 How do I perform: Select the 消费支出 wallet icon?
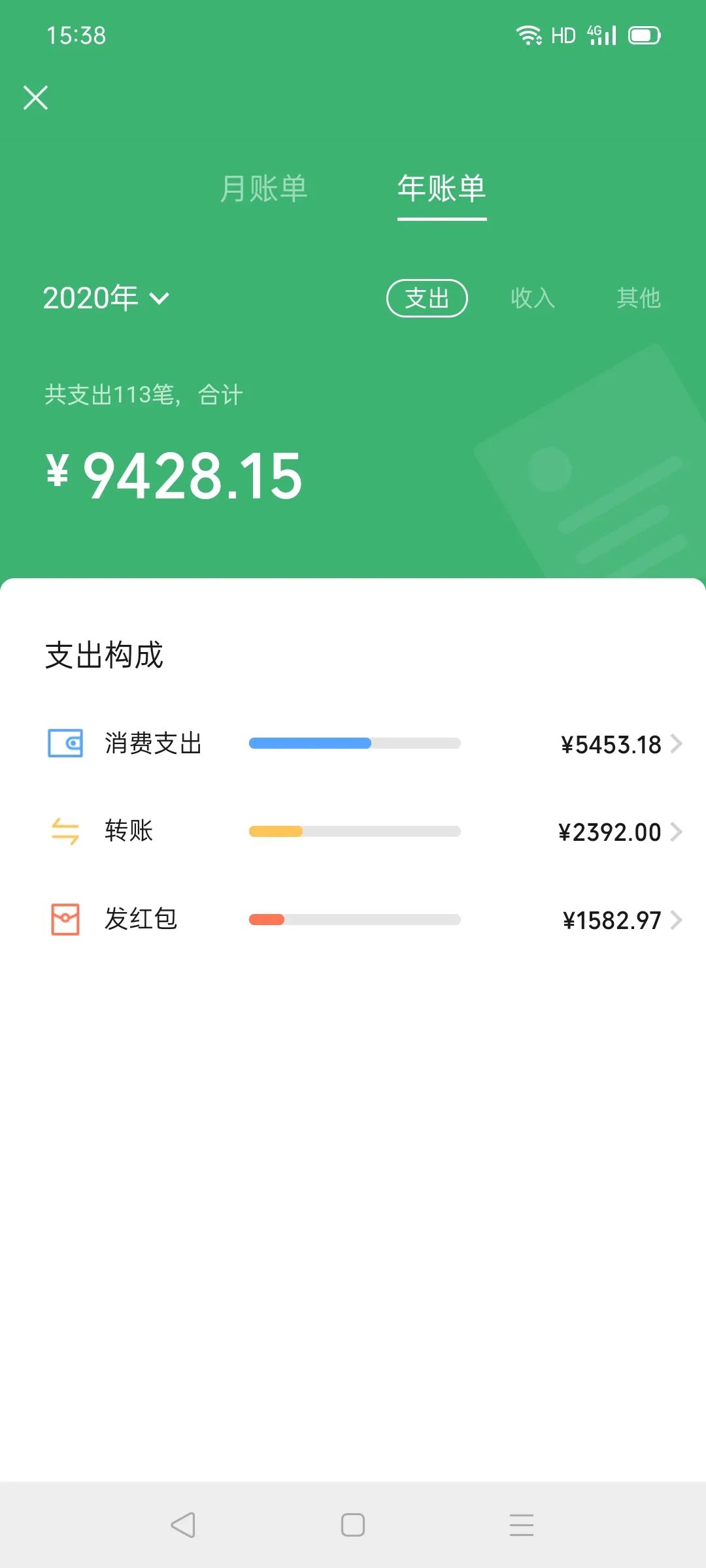(65, 743)
